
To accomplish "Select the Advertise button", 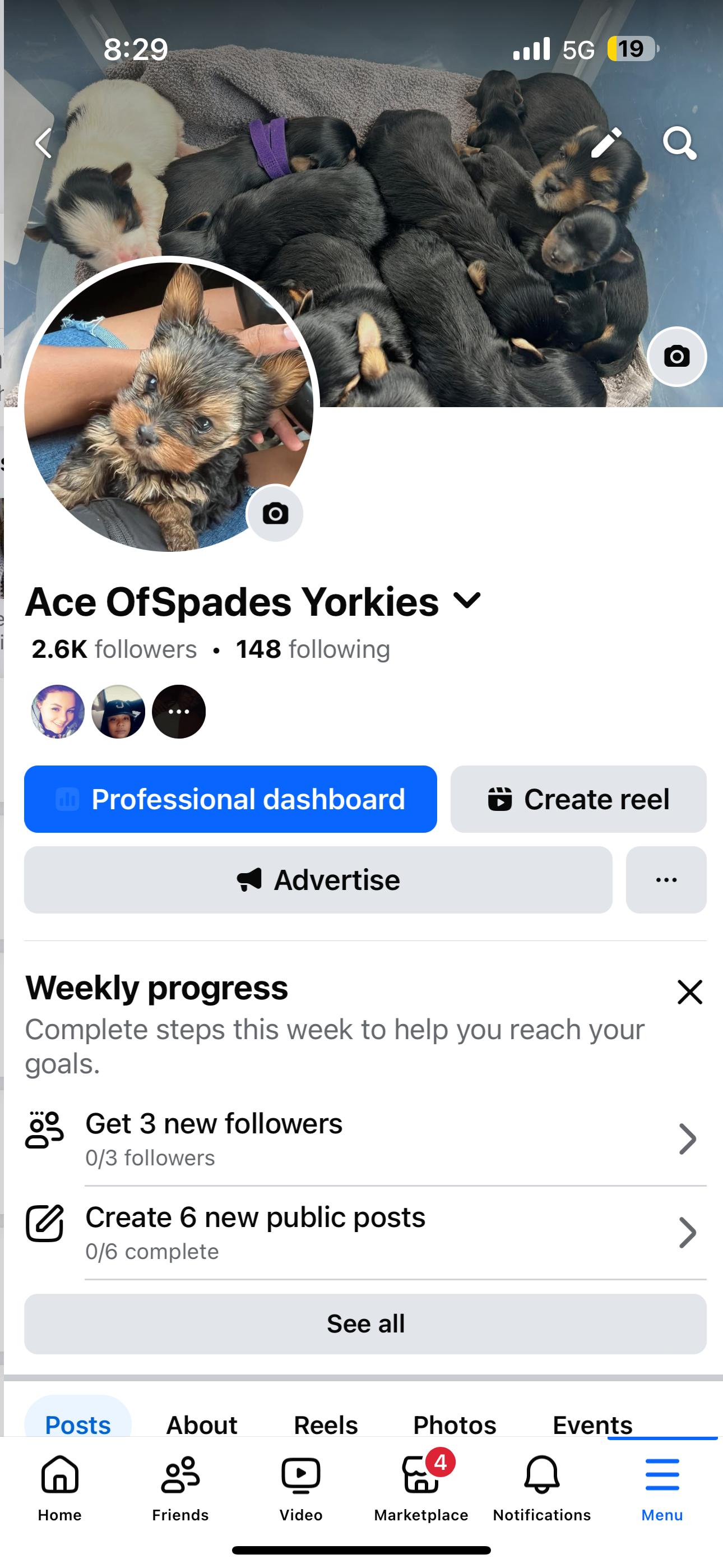I will click(318, 879).
